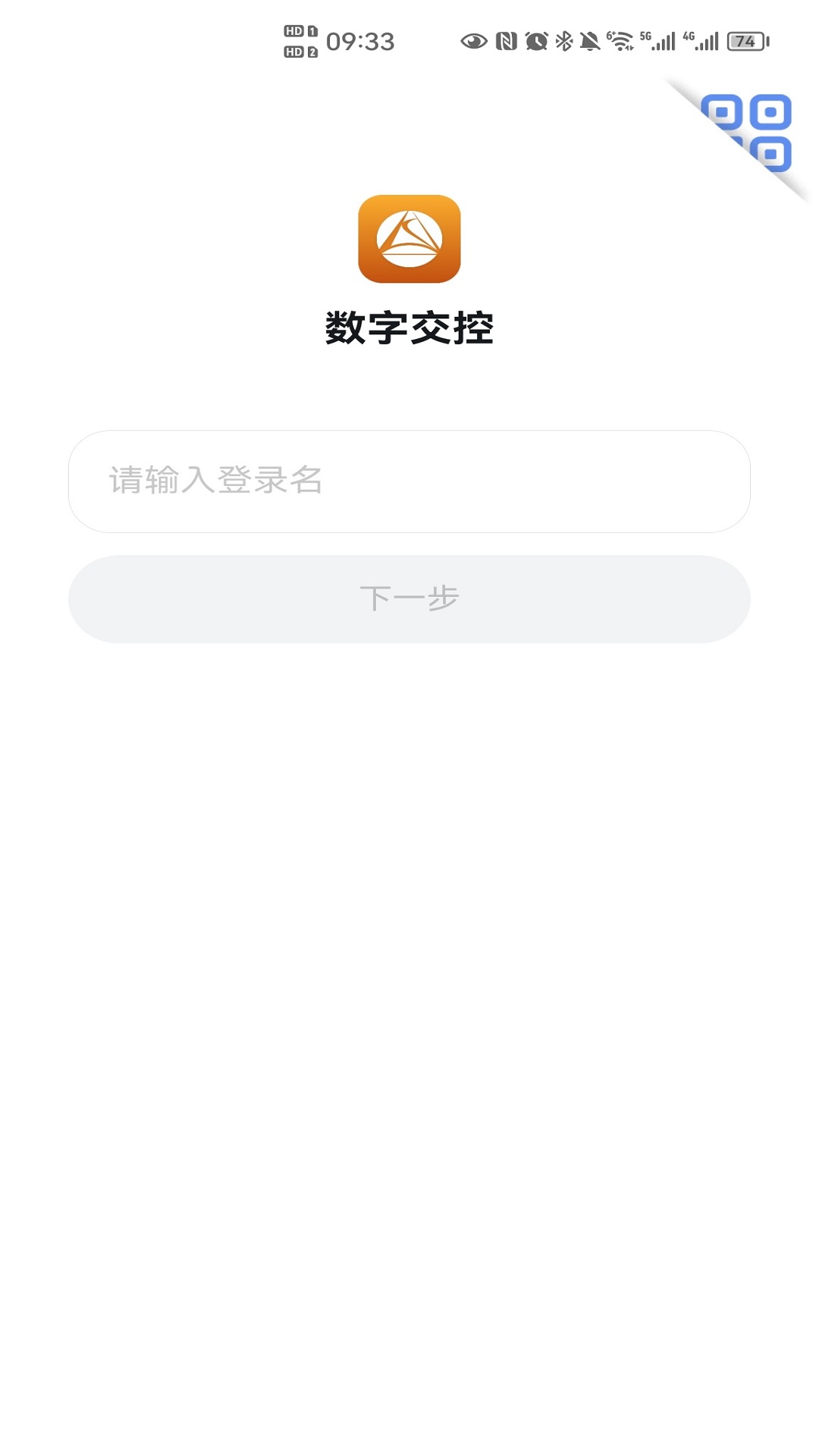Image resolution: width=819 pixels, height=1456 pixels.
Task: Tap the eye comfort mode icon in status bar
Action: click(474, 42)
